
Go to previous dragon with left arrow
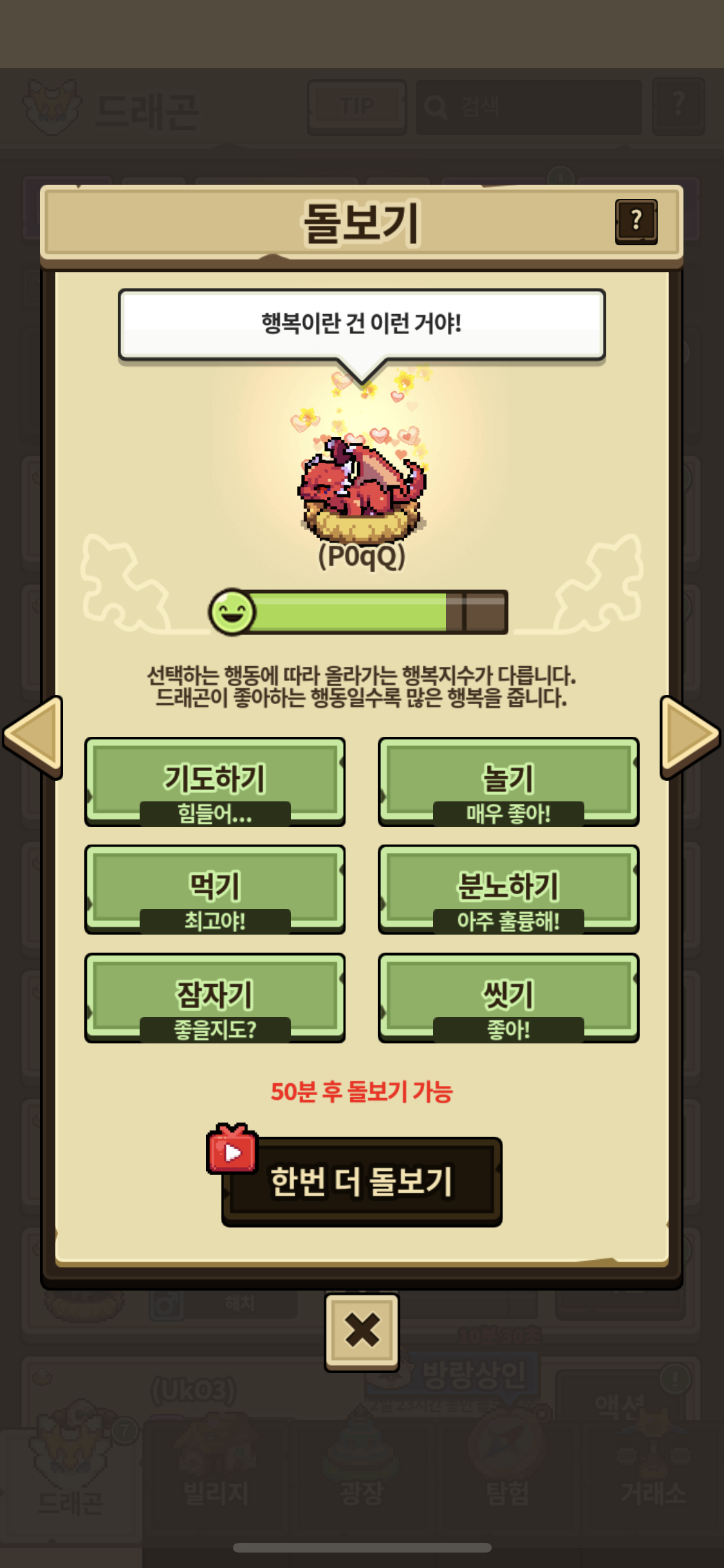pyautogui.click(x=35, y=736)
